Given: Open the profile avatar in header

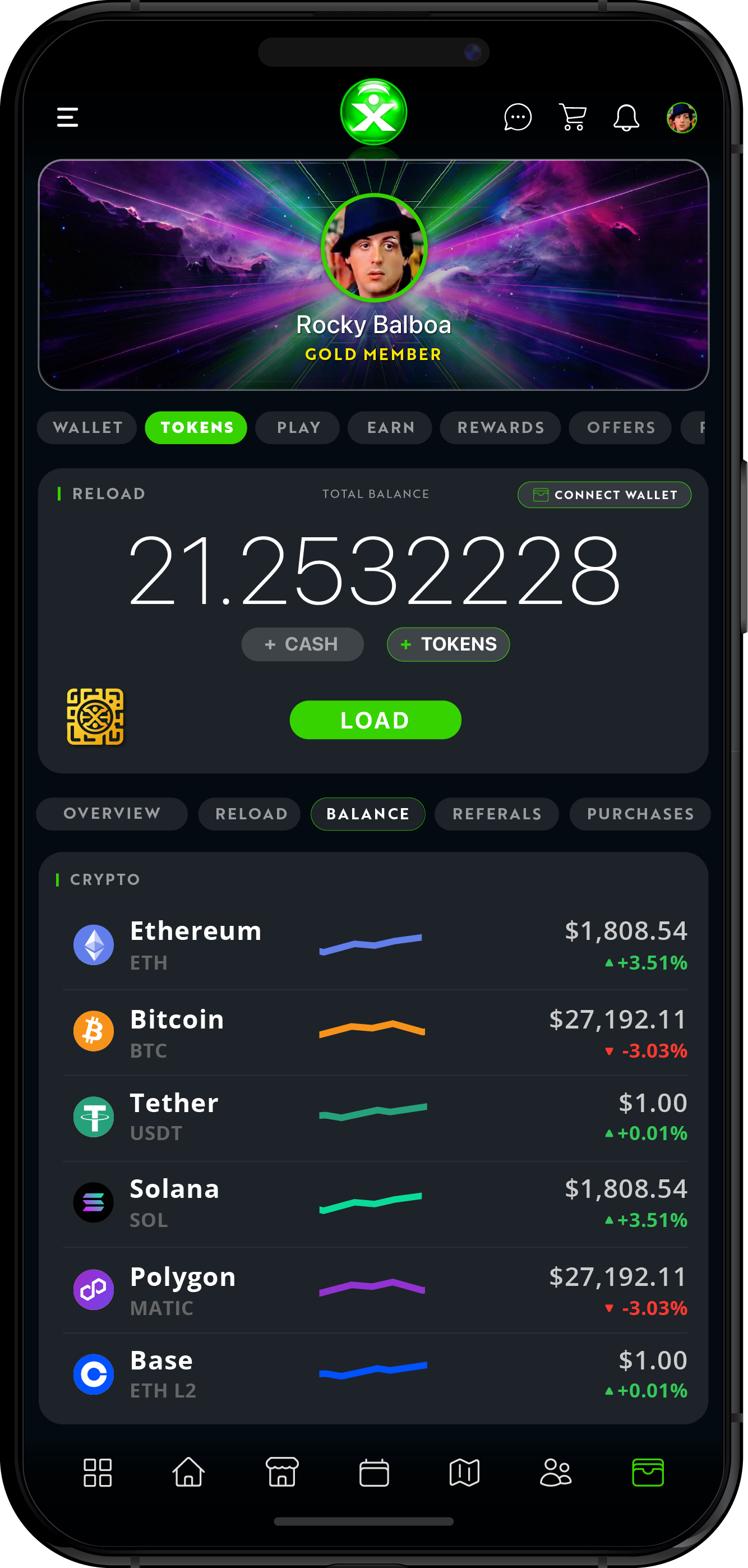Looking at the screenshot, I should pos(681,117).
